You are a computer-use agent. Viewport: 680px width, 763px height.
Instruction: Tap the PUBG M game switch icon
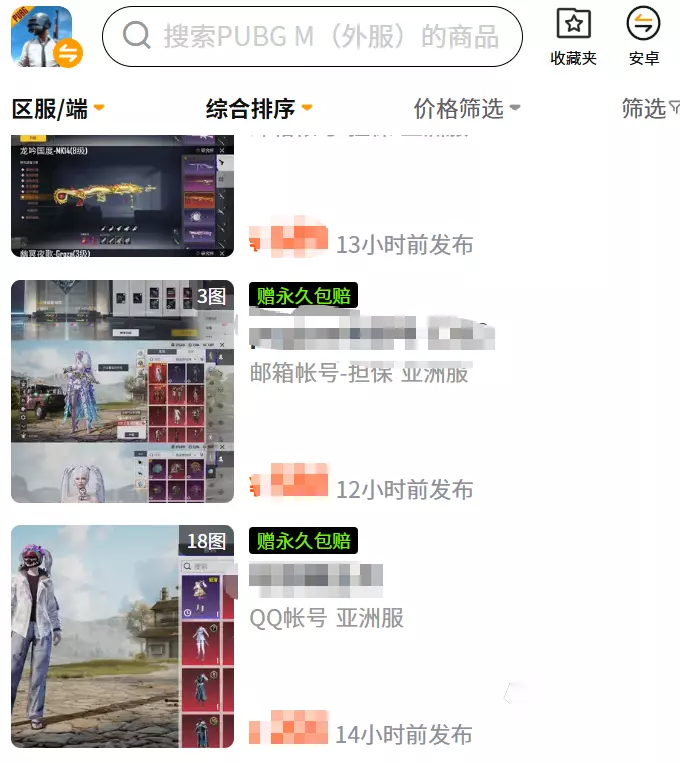coord(47,37)
